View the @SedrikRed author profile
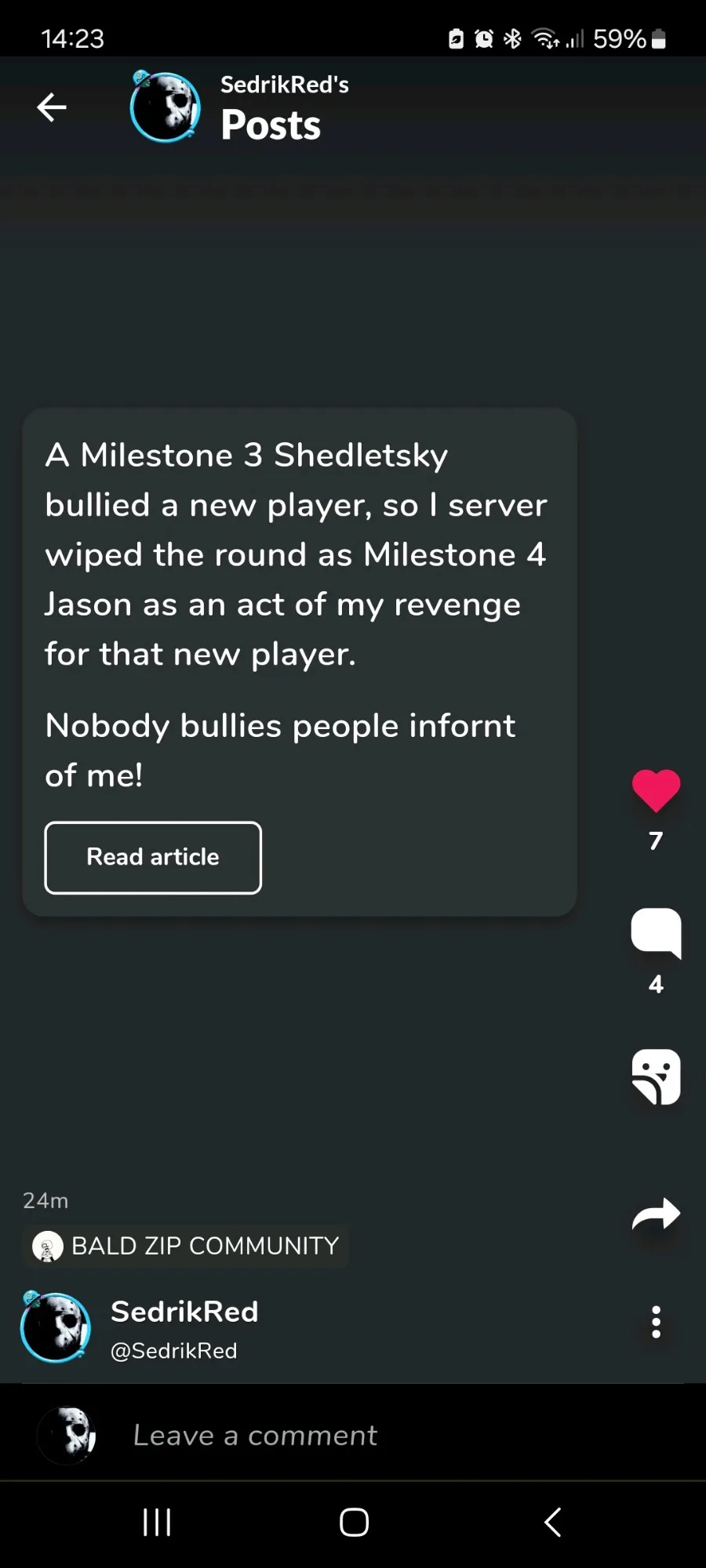706x1568 pixels. click(x=173, y=1351)
